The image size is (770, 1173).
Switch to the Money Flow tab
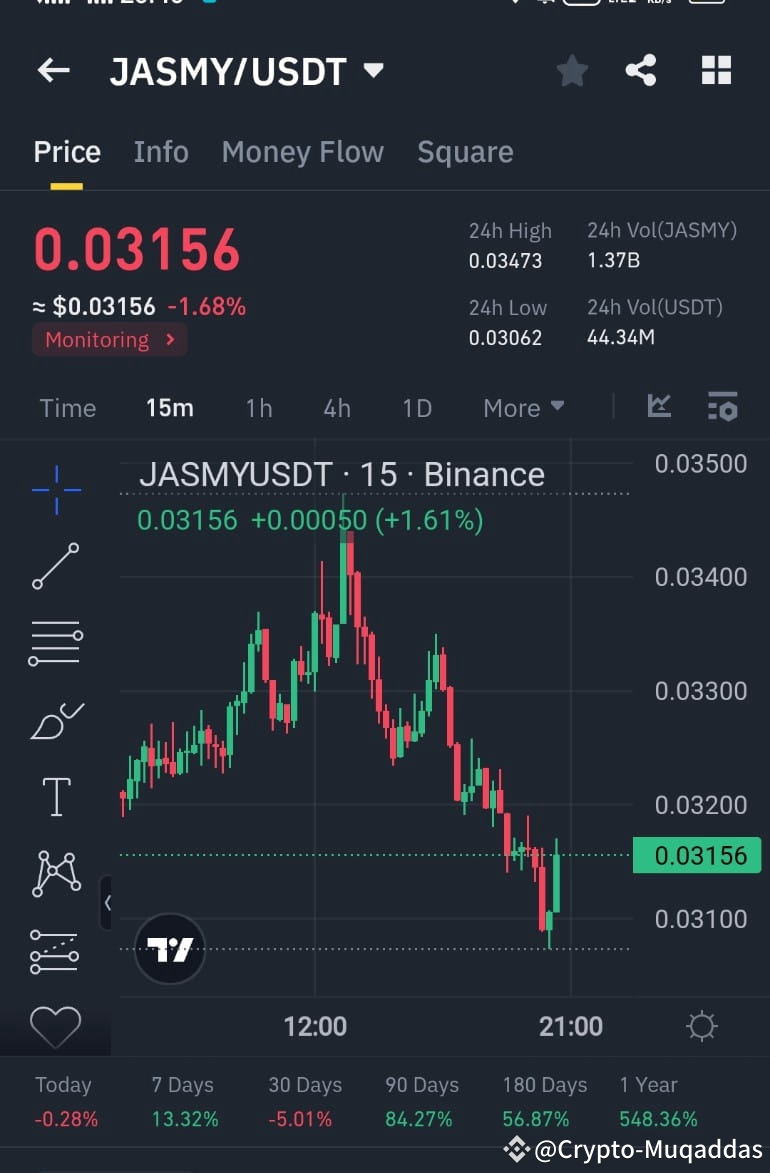[x=303, y=151]
